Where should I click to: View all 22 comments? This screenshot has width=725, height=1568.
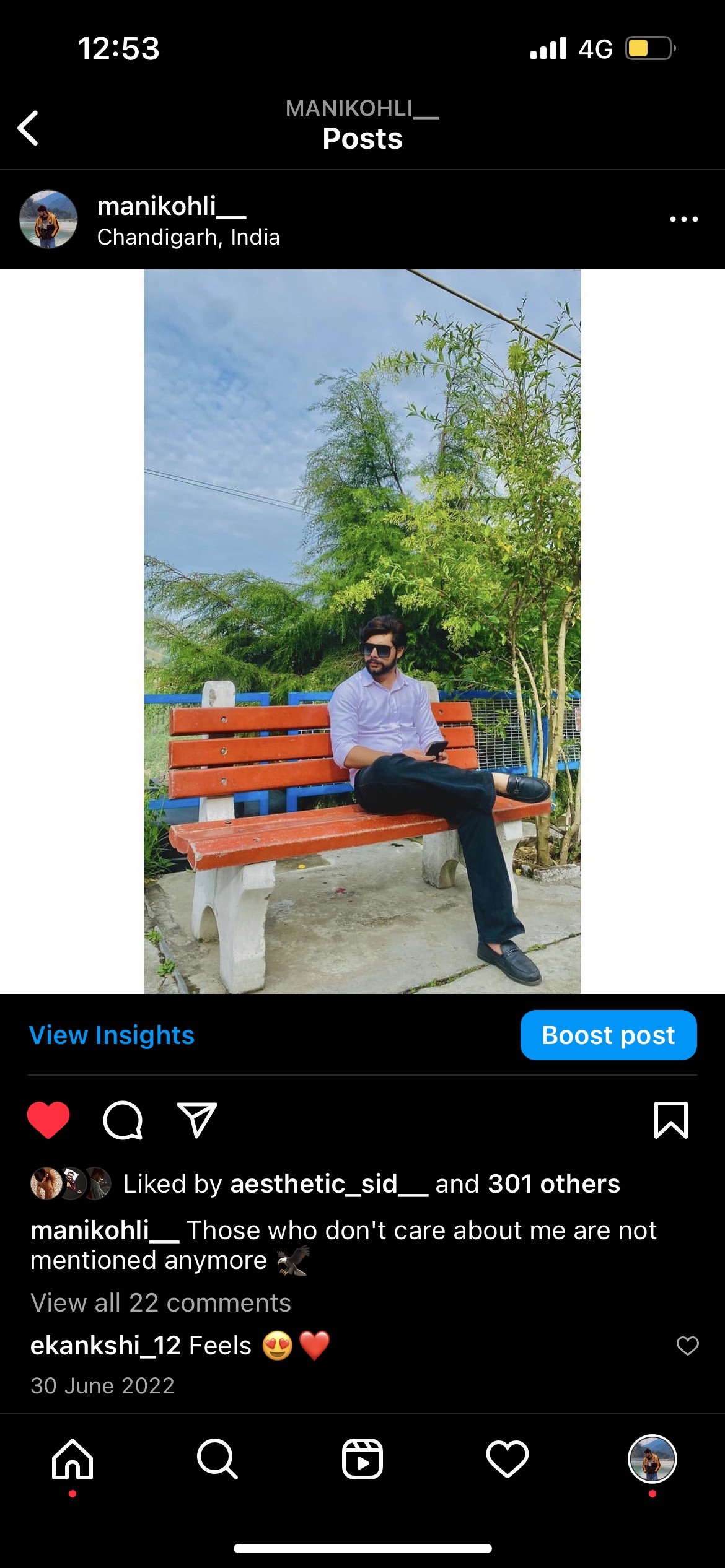(x=160, y=1303)
